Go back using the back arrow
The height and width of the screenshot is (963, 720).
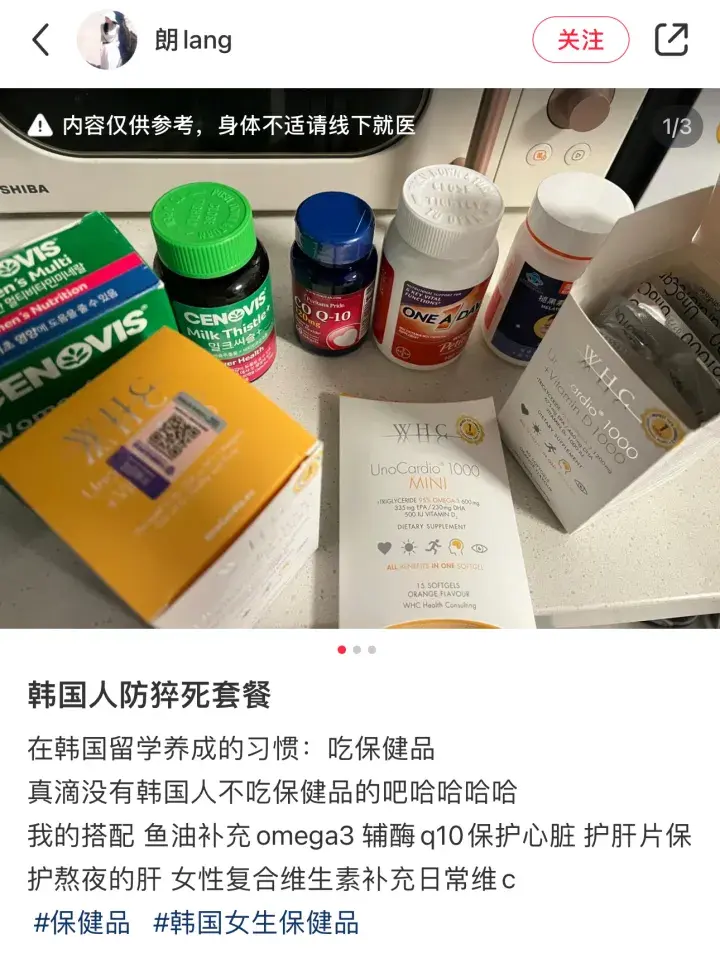point(40,40)
